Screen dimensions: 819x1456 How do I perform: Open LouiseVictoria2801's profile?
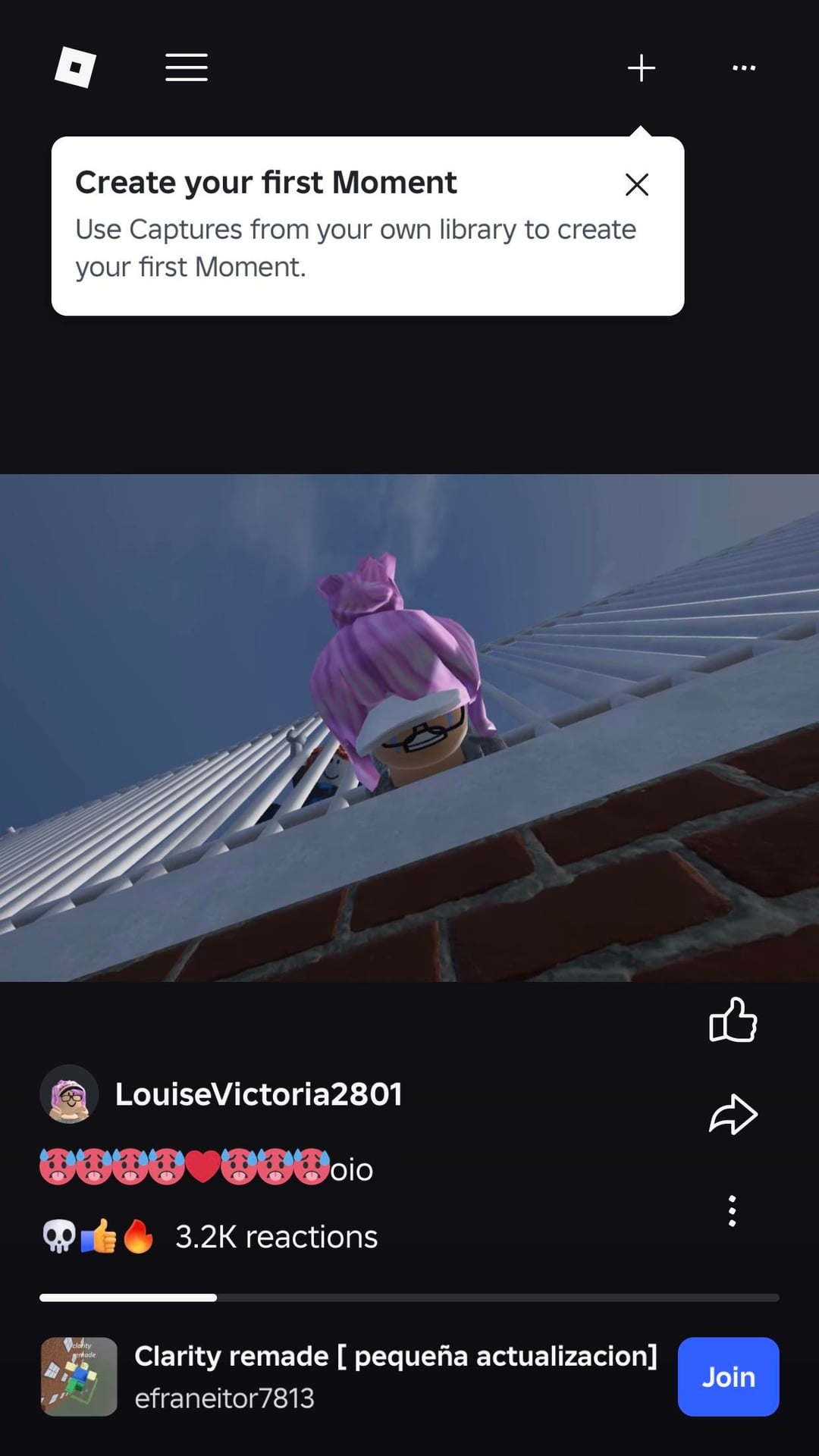point(258,1094)
